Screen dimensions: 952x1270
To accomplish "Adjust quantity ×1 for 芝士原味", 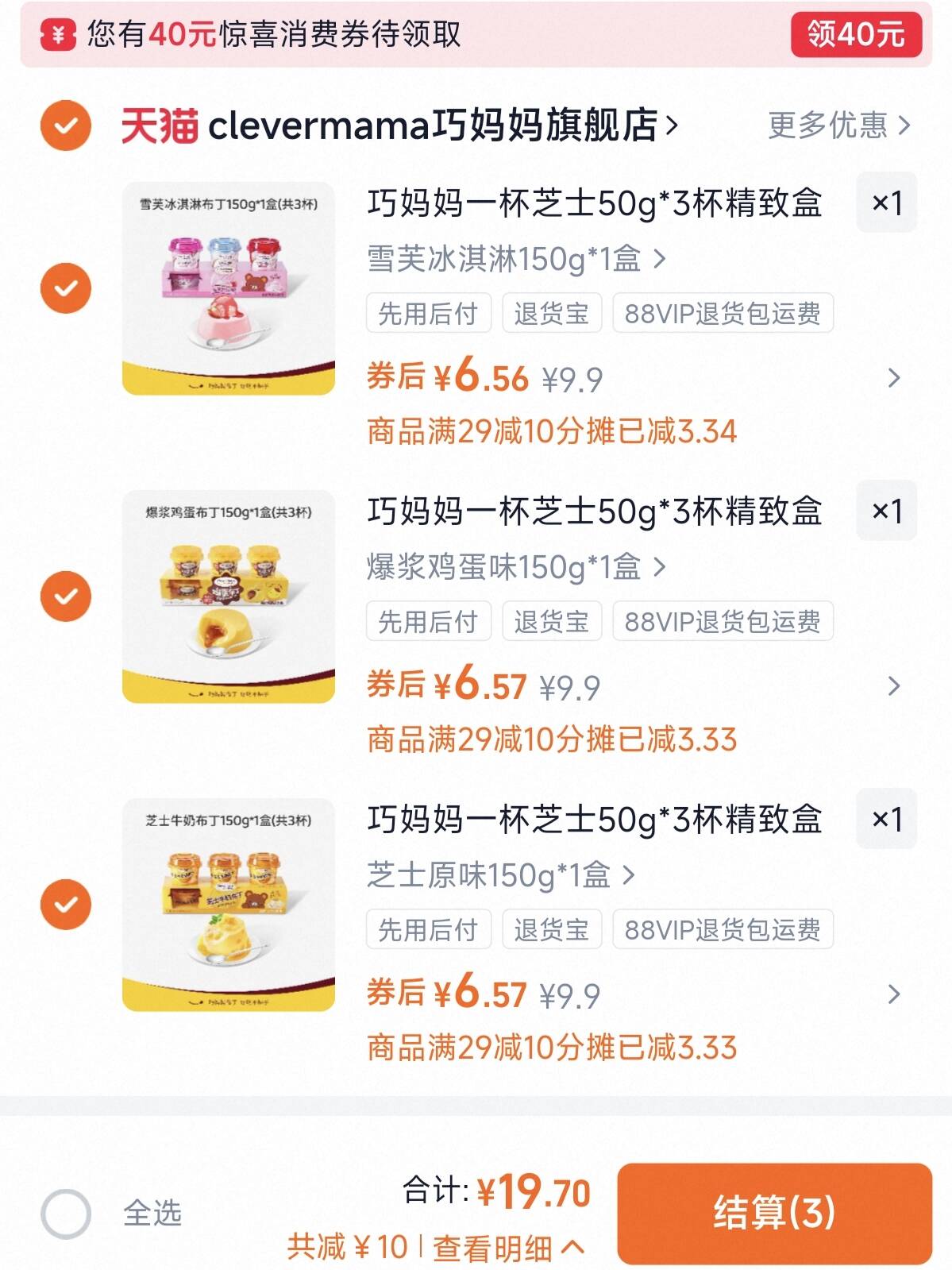I will pyautogui.click(x=886, y=819).
